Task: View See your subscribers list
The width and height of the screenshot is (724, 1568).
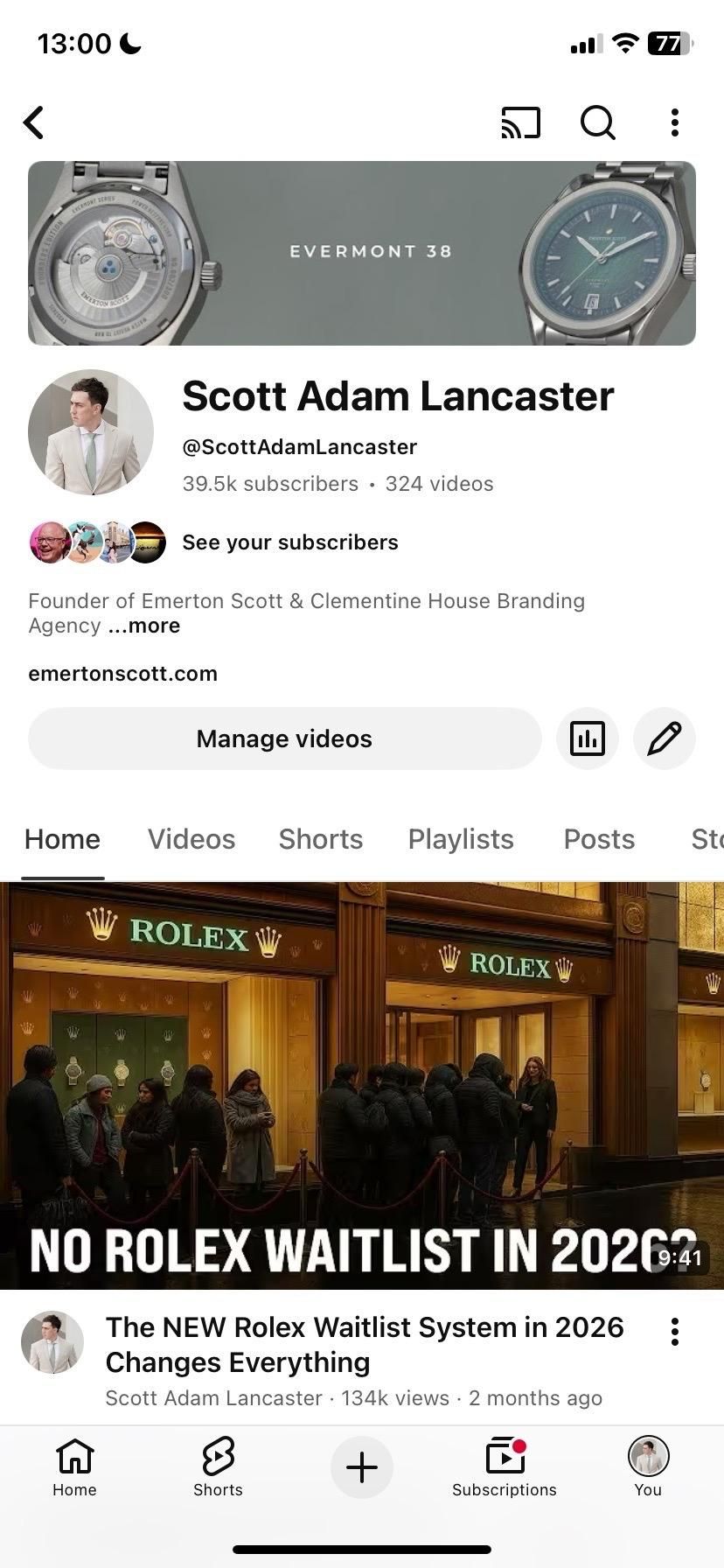Action: 289,542
